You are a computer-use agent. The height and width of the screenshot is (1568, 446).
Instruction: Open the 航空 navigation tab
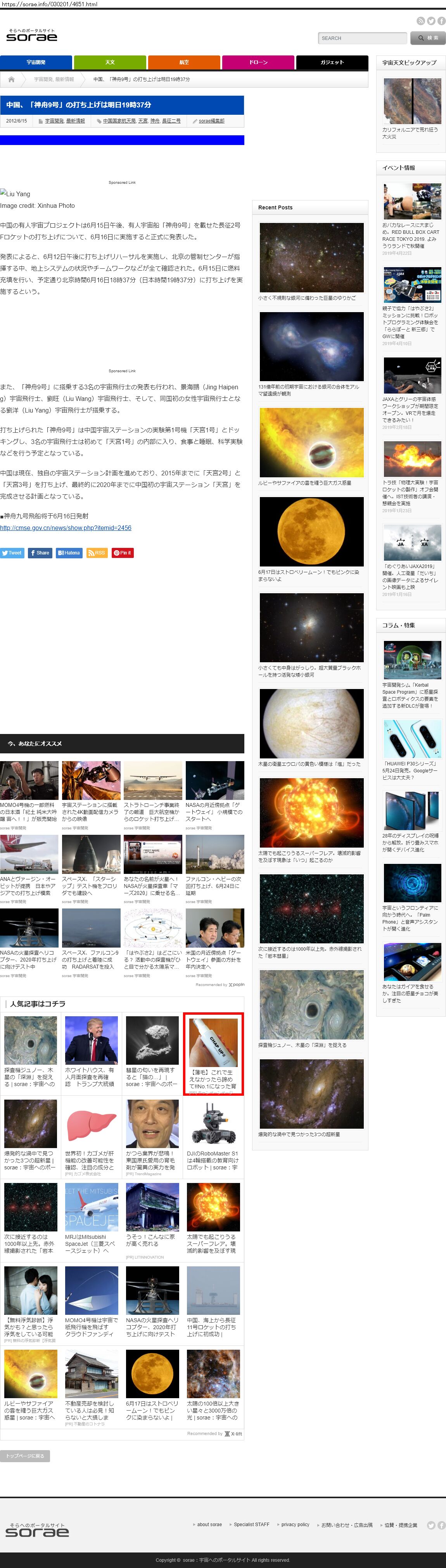pos(184,62)
